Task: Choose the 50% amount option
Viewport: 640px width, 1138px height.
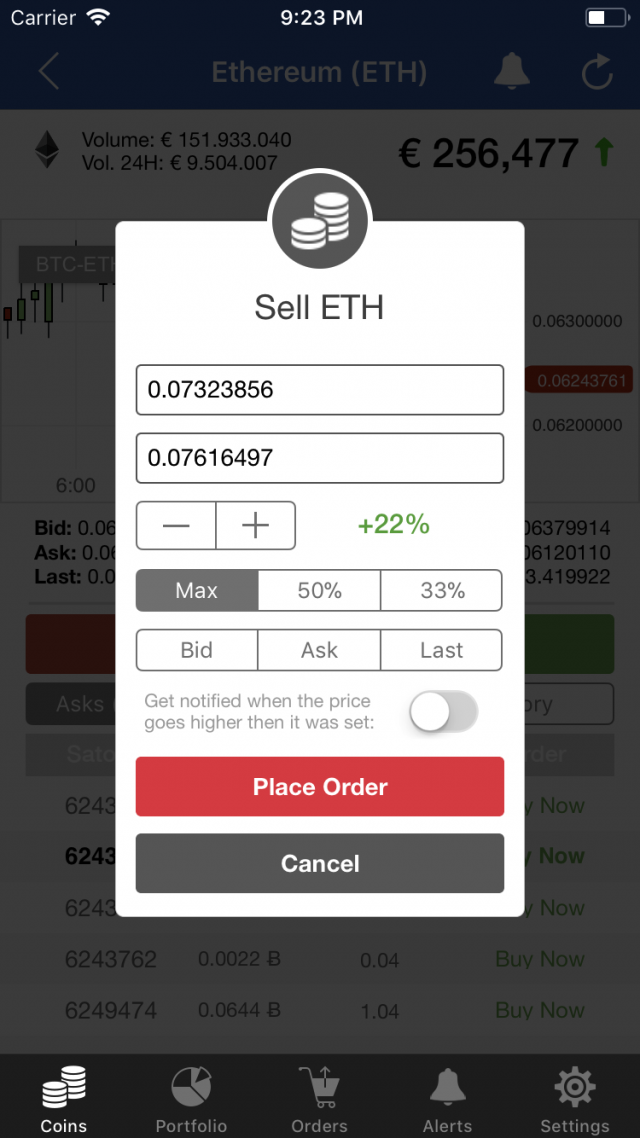Action: [x=319, y=591]
